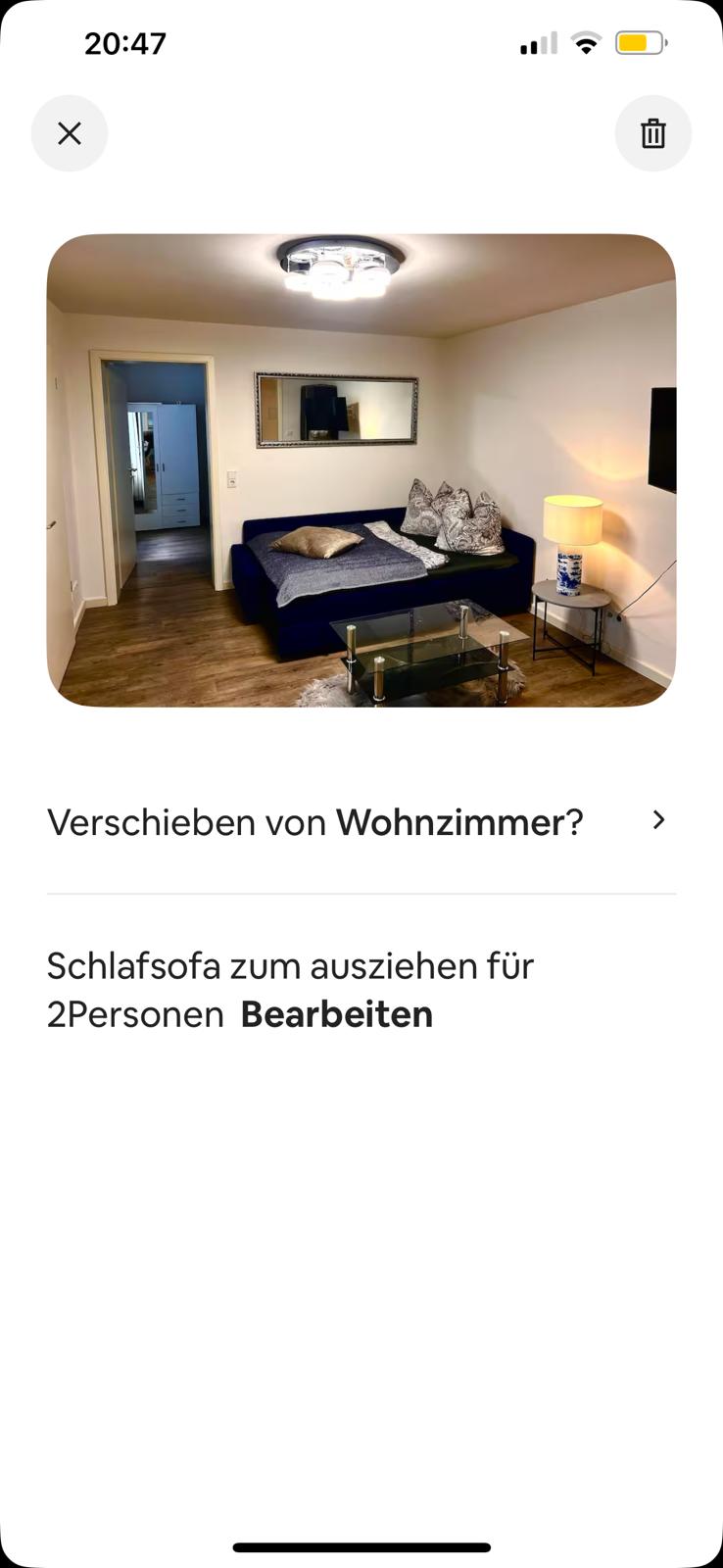Tap 'Bearbeiten' to edit the caption
The width and height of the screenshot is (723, 1568).
point(336,1014)
